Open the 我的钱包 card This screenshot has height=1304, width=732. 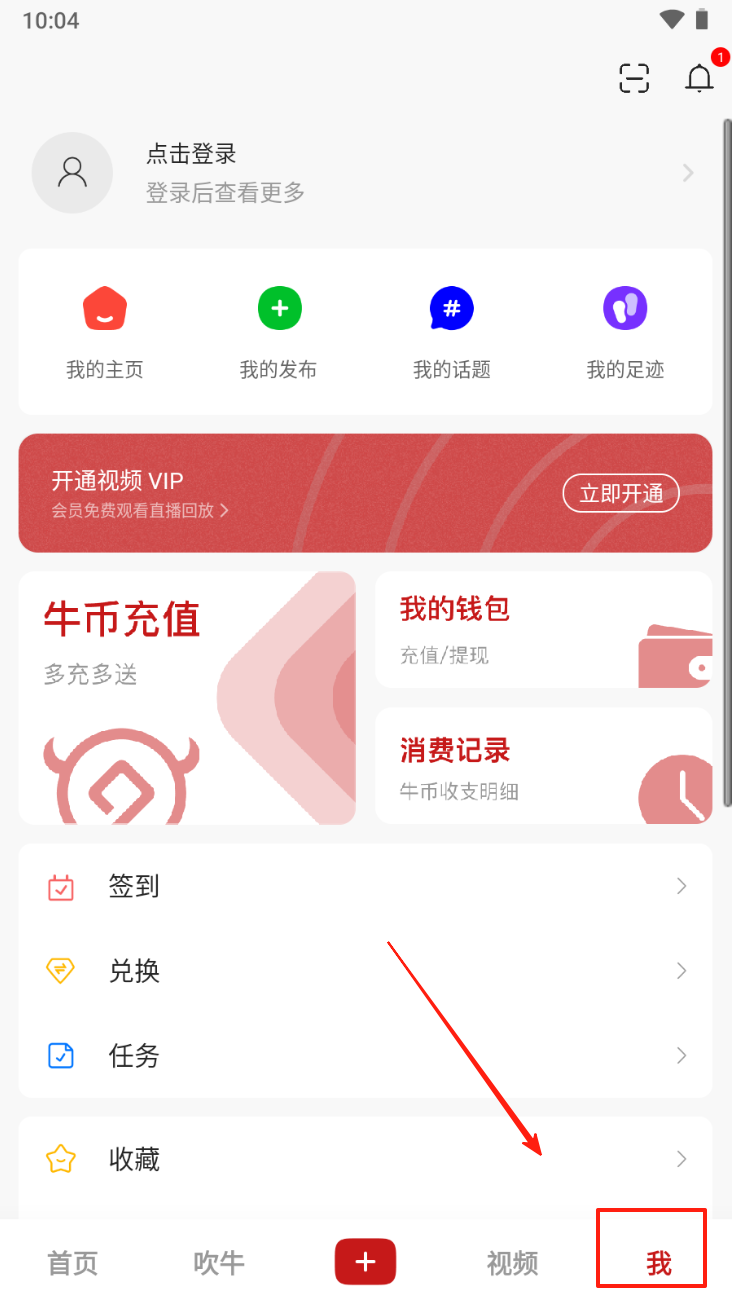tap(543, 629)
